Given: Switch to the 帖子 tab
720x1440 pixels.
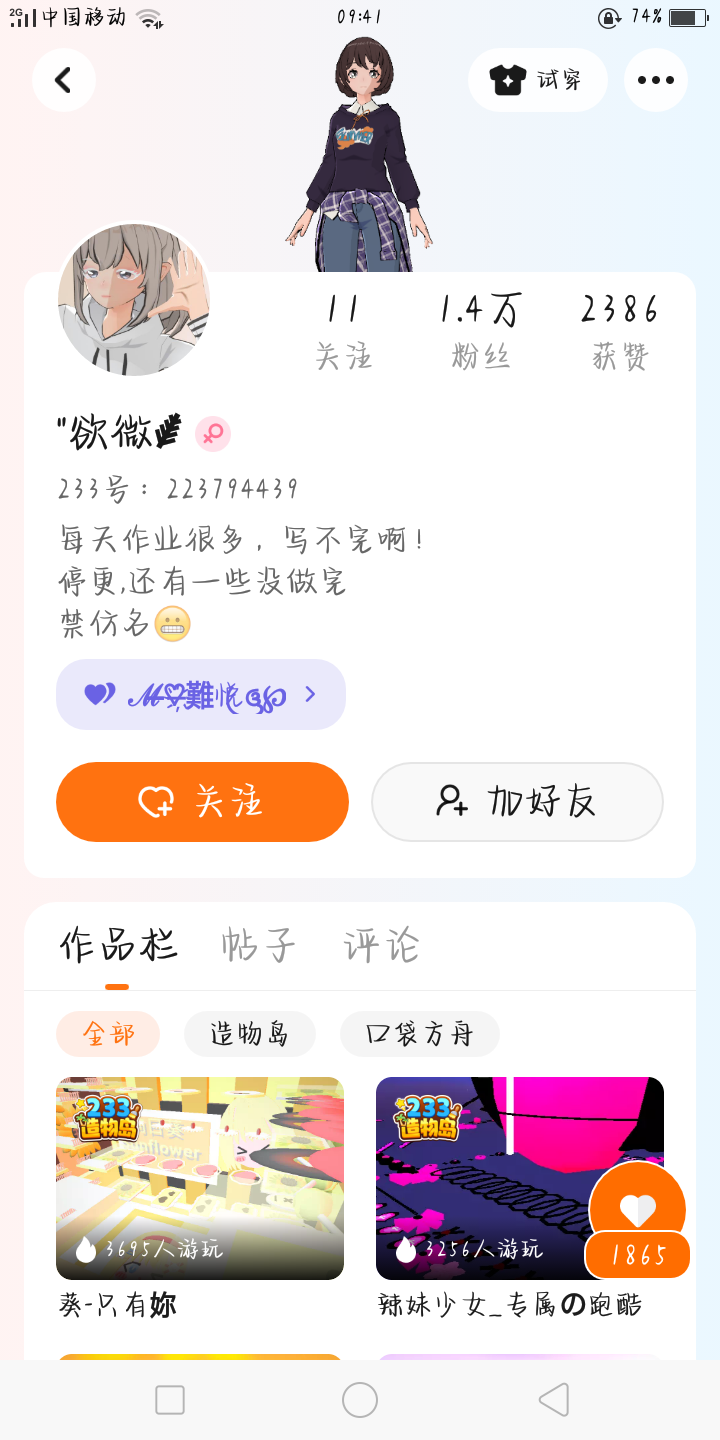Looking at the screenshot, I should (259, 945).
